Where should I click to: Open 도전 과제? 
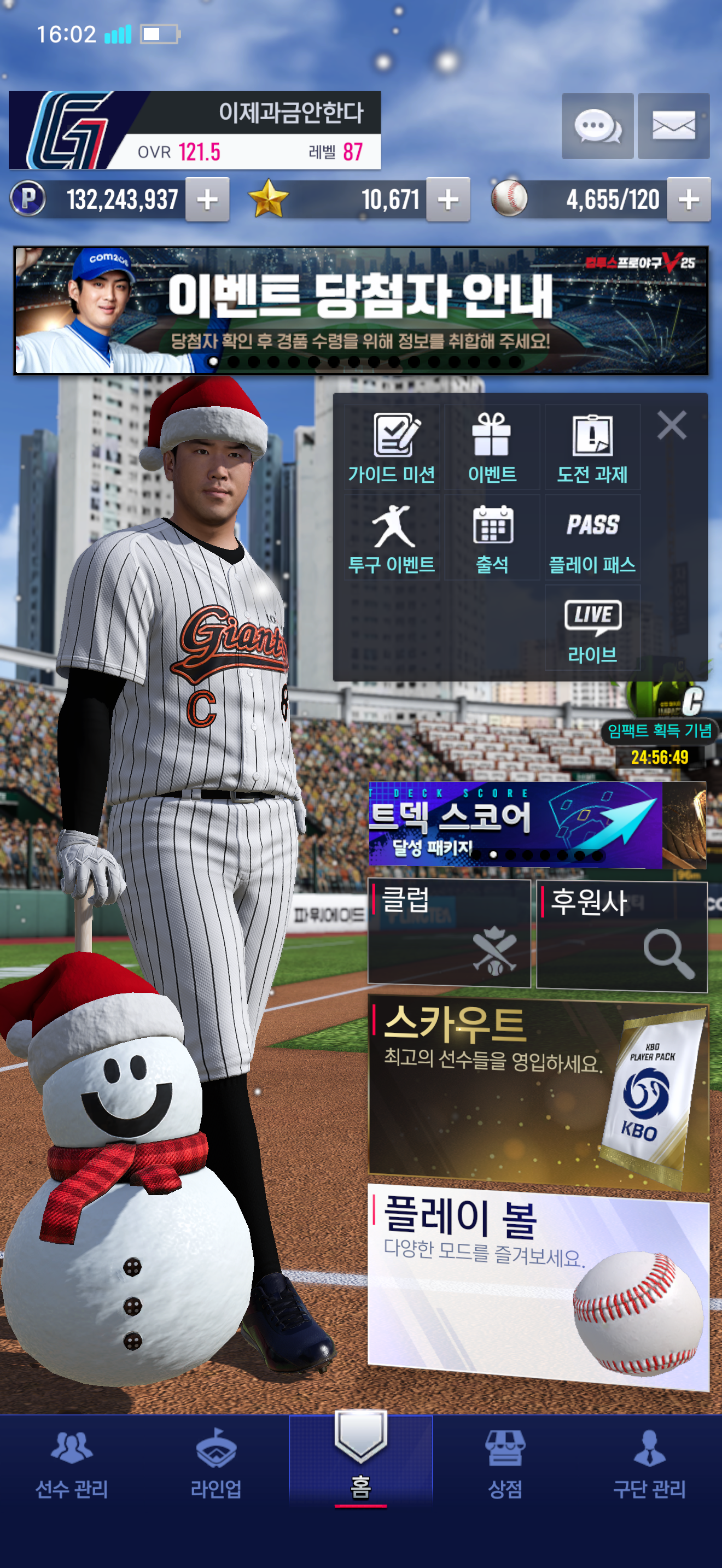click(x=592, y=448)
